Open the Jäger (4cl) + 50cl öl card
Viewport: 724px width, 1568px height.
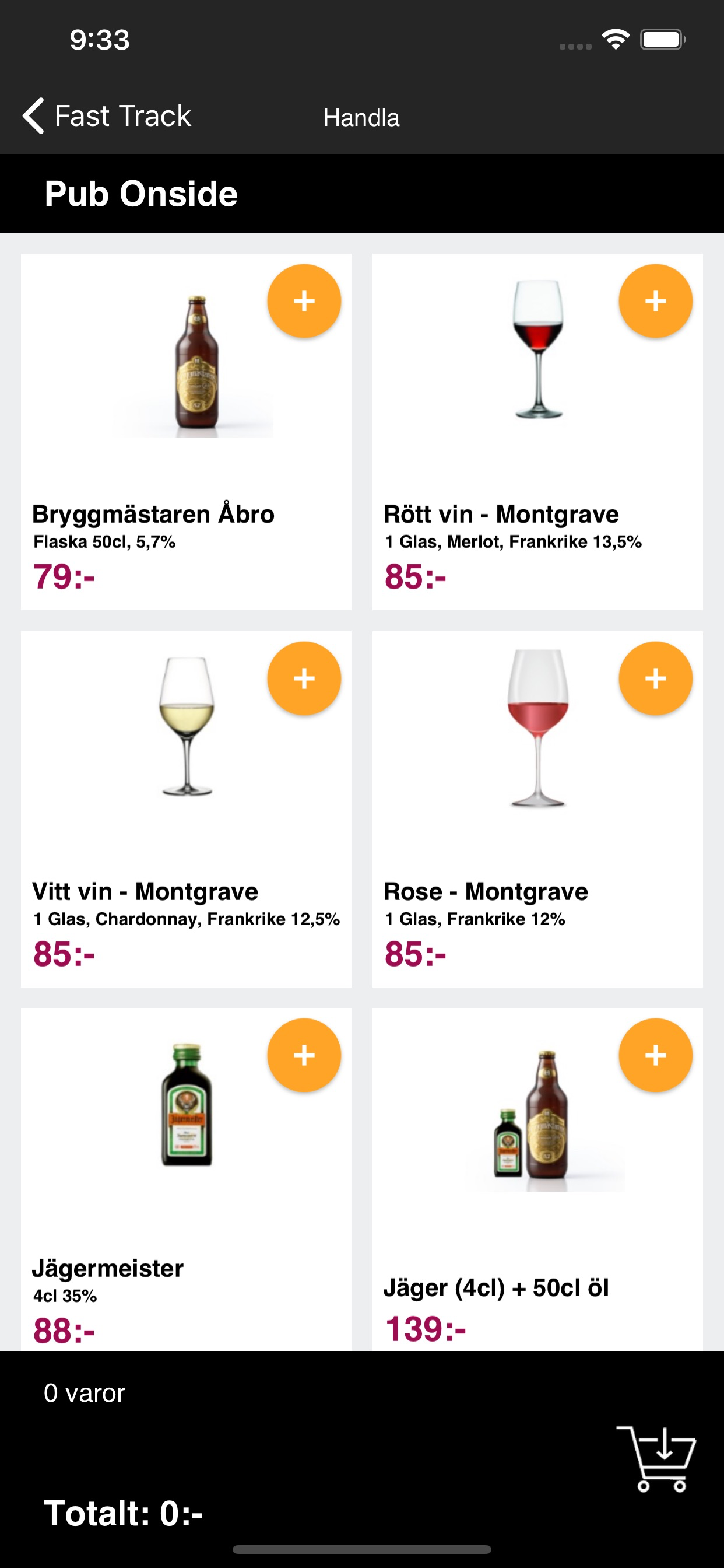[537, 1179]
